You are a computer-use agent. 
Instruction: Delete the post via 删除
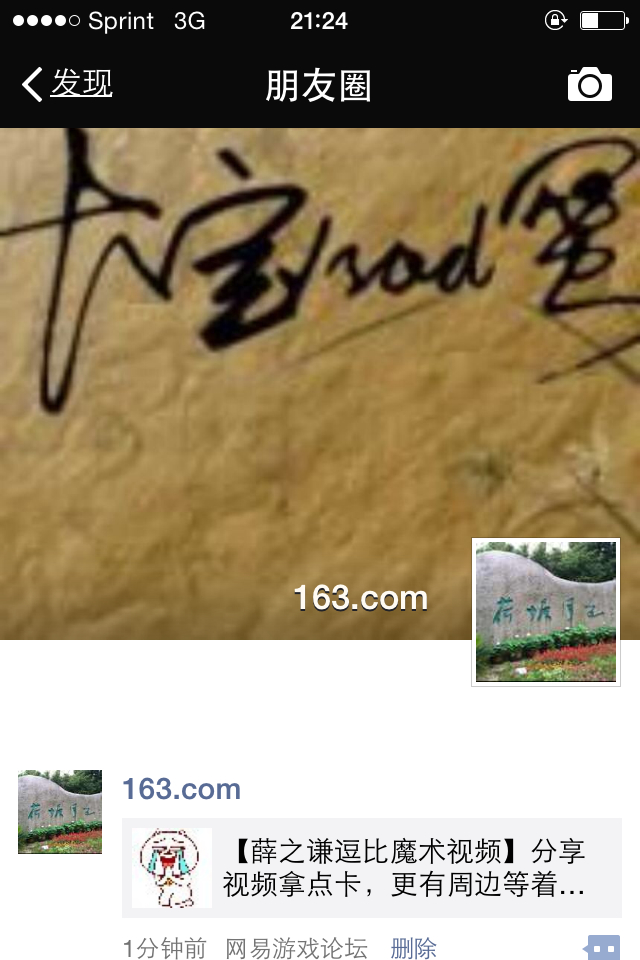(x=413, y=948)
